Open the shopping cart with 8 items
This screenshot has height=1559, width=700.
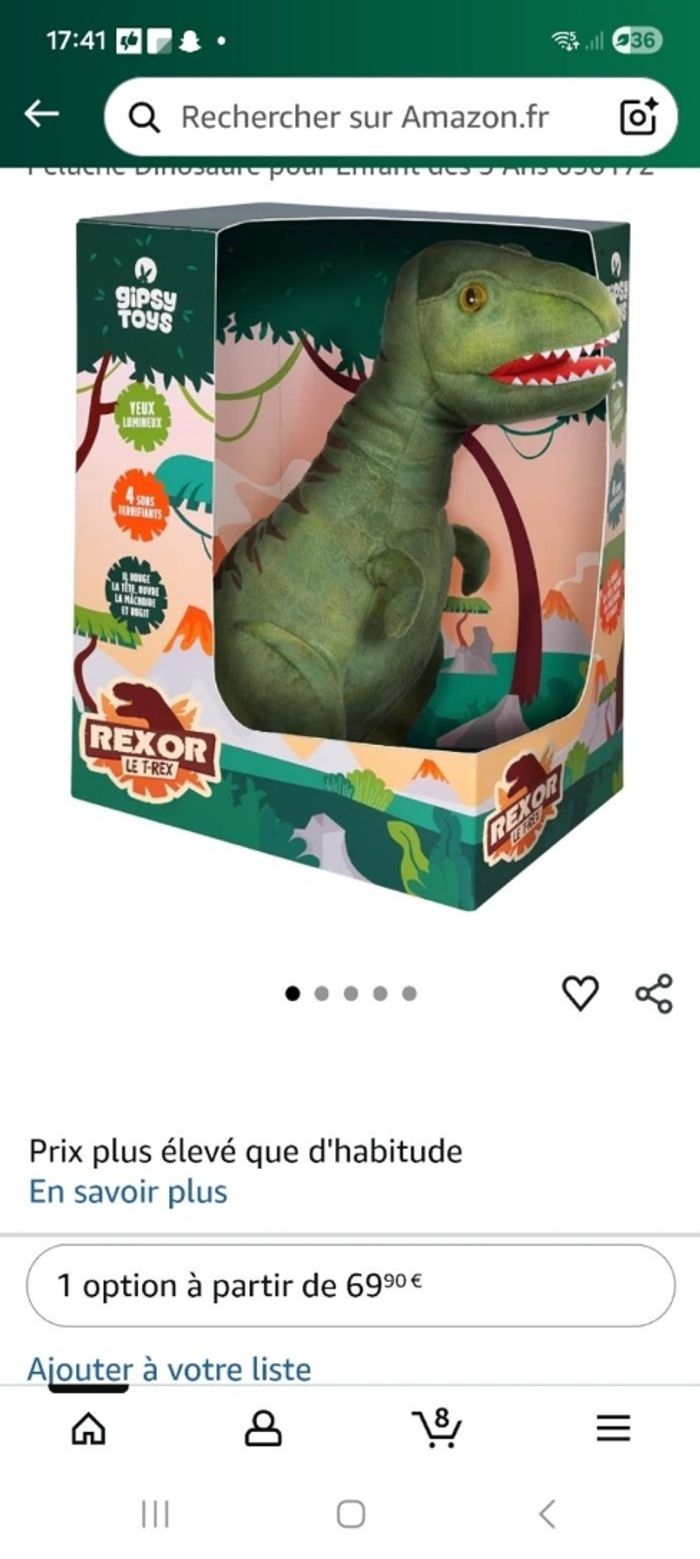tap(437, 1428)
